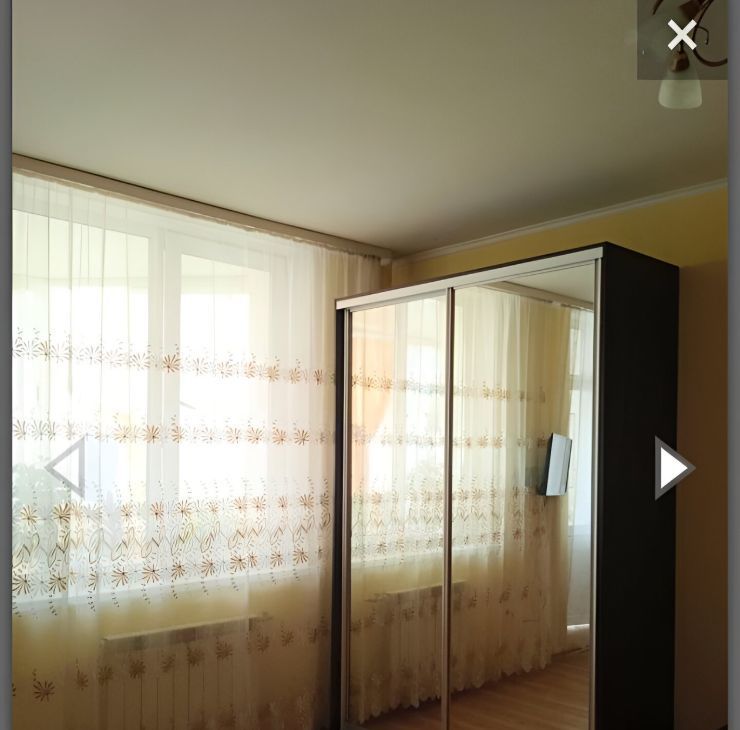740x730 pixels.
Task: Close the photo viewer
Action: [682, 36]
